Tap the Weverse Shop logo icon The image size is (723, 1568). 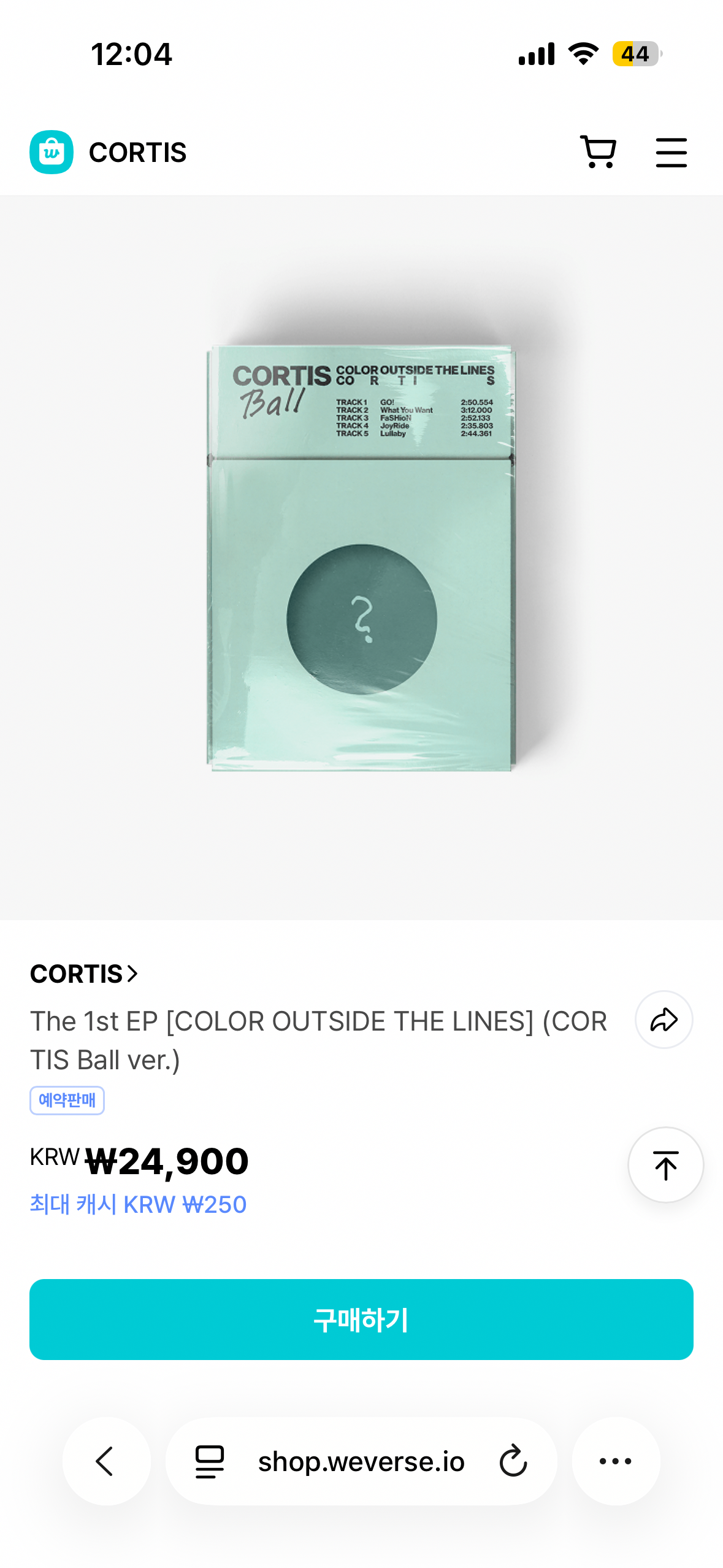pos(52,152)
